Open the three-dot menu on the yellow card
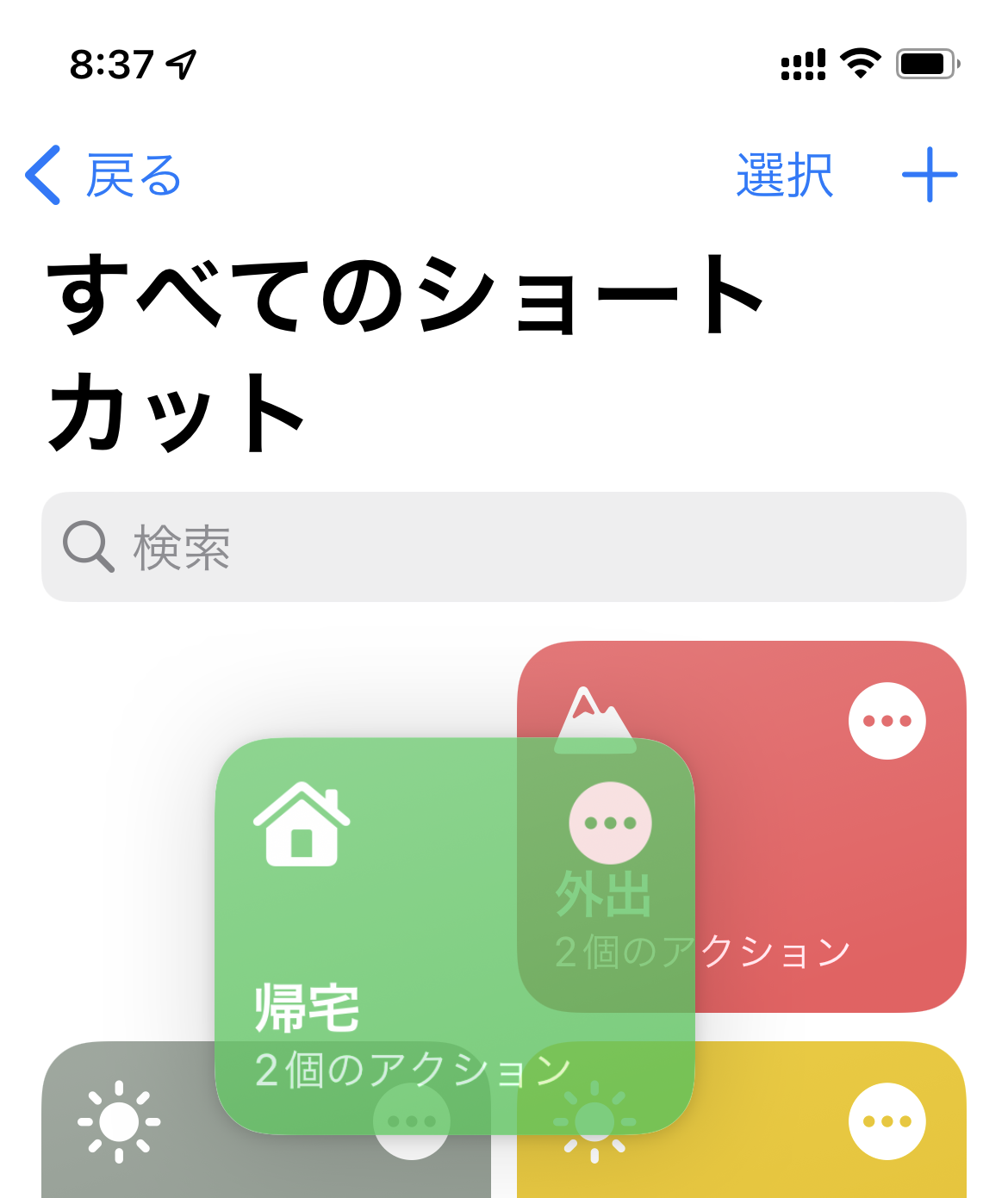The image size is (1008, 1198). click(887, 1121)
